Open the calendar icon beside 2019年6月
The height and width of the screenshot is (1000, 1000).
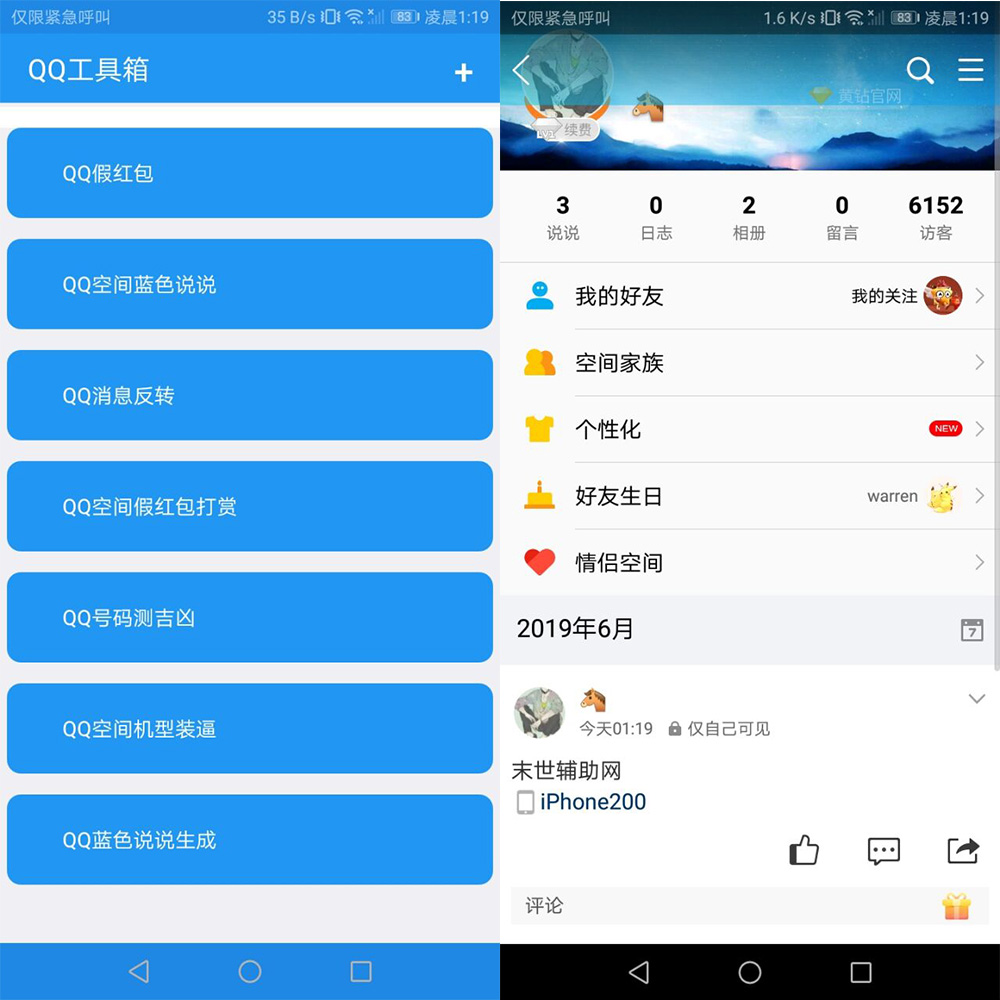click(971, 629)
